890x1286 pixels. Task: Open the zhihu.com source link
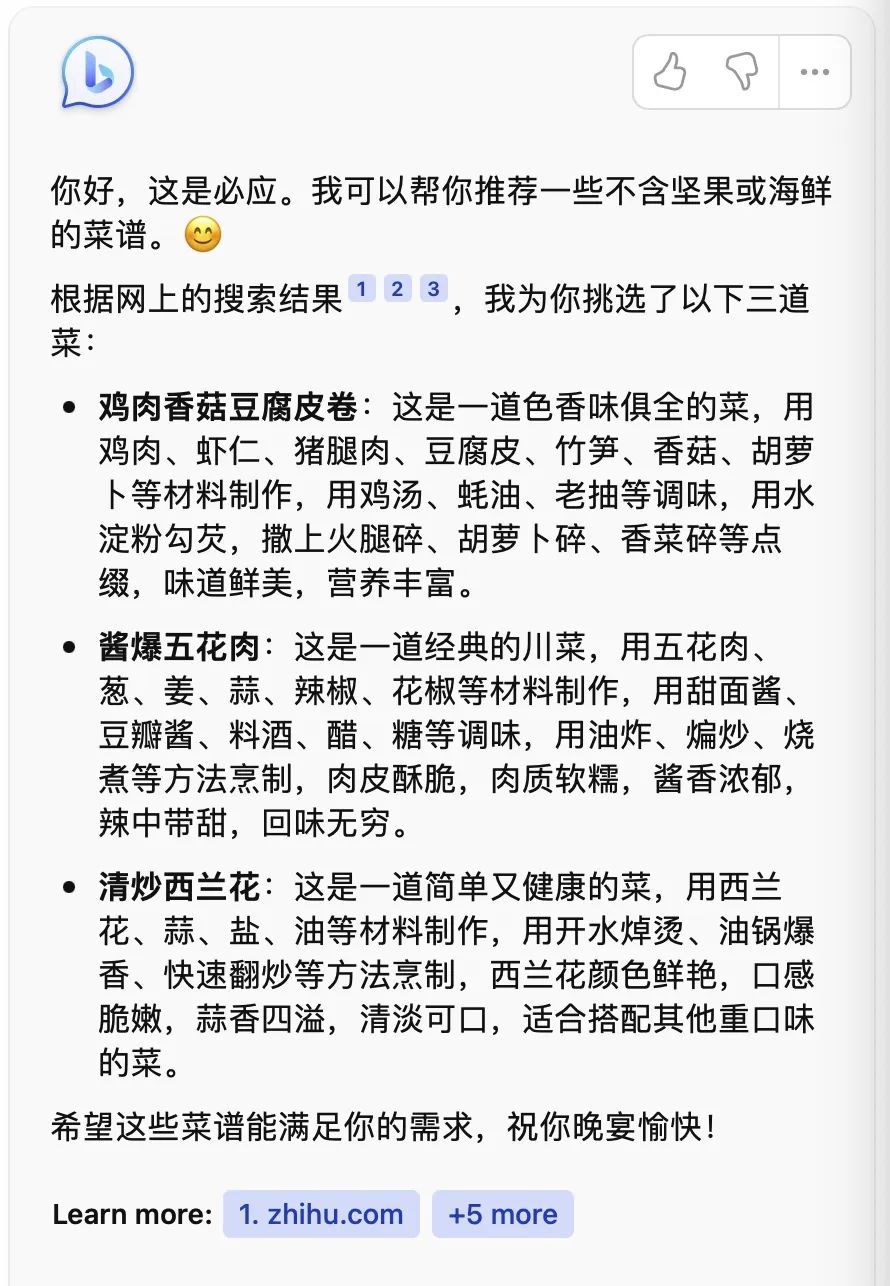coord(321,1214)
